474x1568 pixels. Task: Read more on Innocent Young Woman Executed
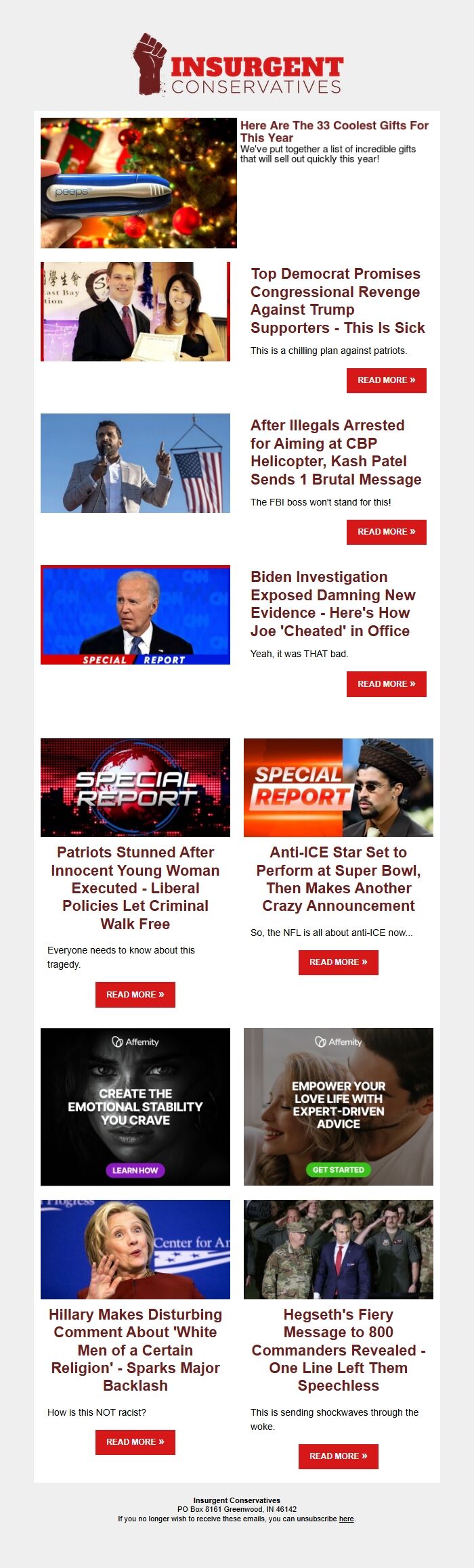coord(135,995)
